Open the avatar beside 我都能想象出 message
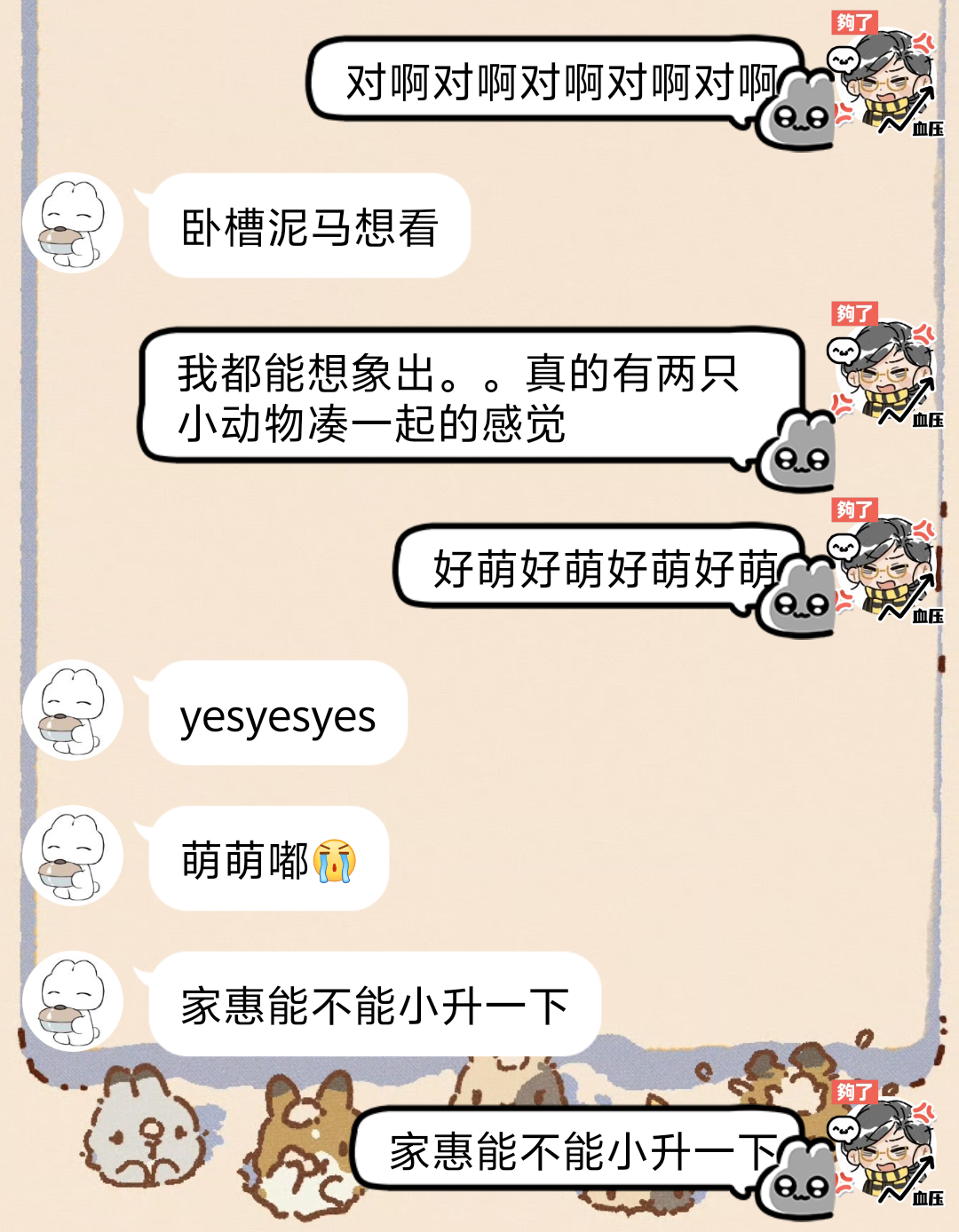This screenshot has width=959, height=1232. (886, 373)
